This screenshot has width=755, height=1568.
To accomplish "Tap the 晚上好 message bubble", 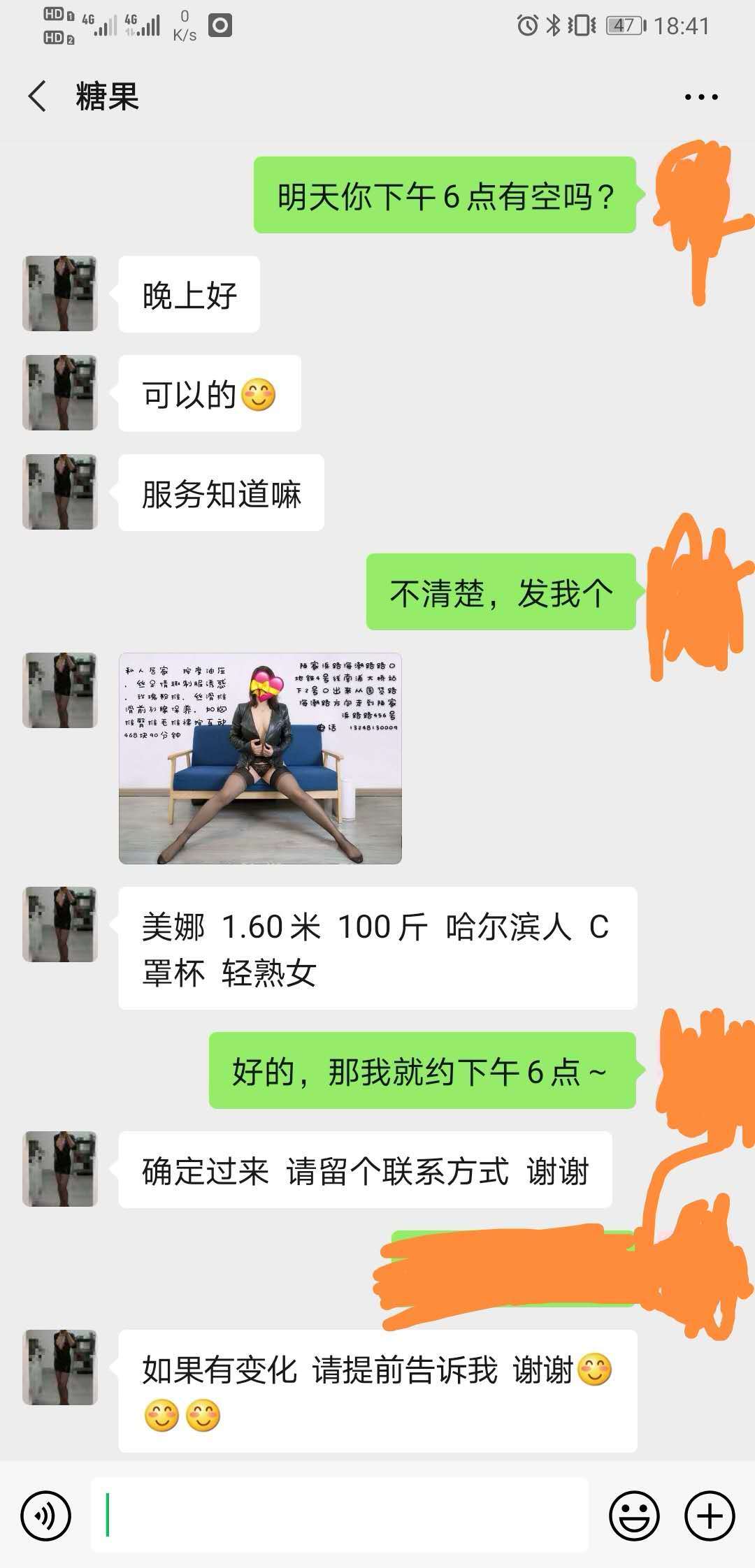I will pyautogui.click(x=189, y=295).
